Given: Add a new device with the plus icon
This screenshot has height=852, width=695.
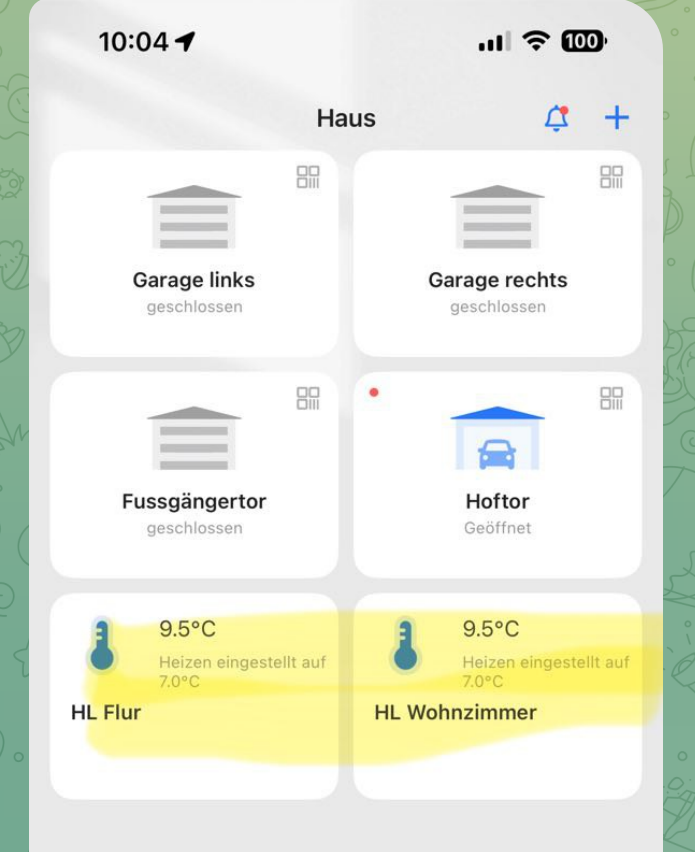Looking at the screenshot, I should [x=617, y=118].
